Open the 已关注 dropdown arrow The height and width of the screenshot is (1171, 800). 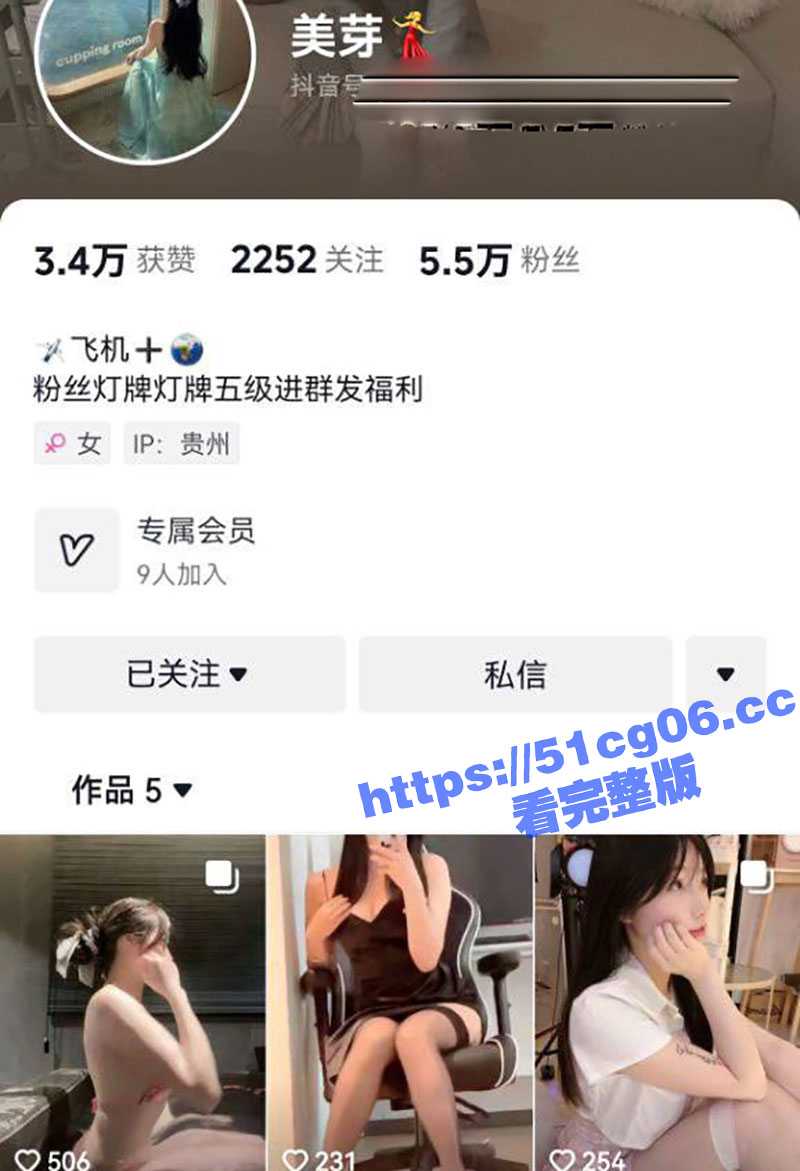coord(238,675)
